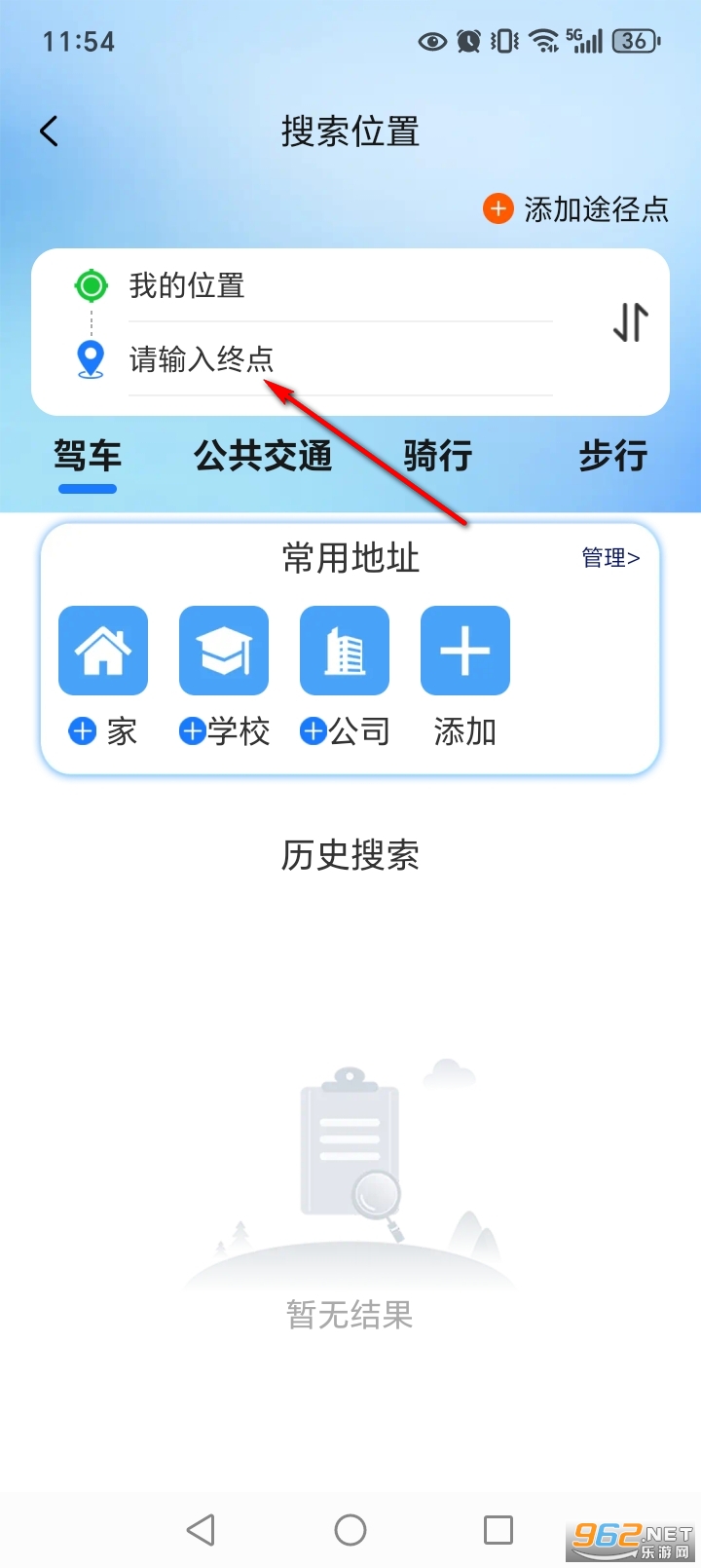This screenshot has width=701, height=1568.
Task: Tap the plus badge beside 家 label
Action: click(x=81, y=731)
